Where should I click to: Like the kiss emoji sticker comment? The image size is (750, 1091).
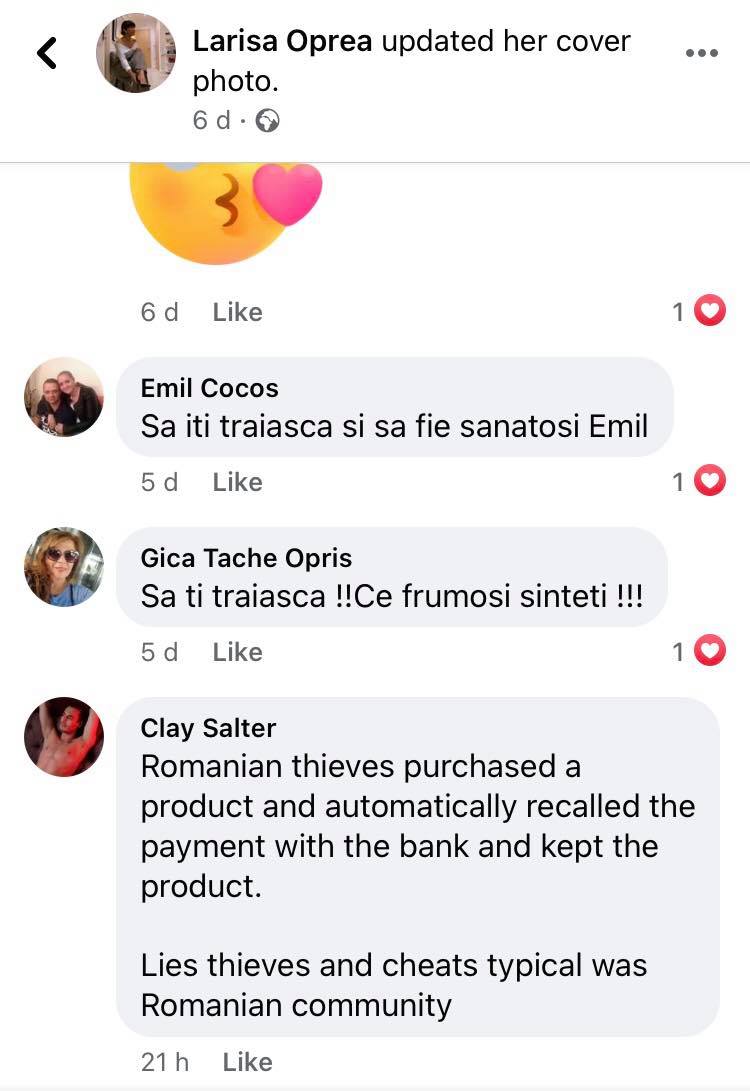click(237, 312)
